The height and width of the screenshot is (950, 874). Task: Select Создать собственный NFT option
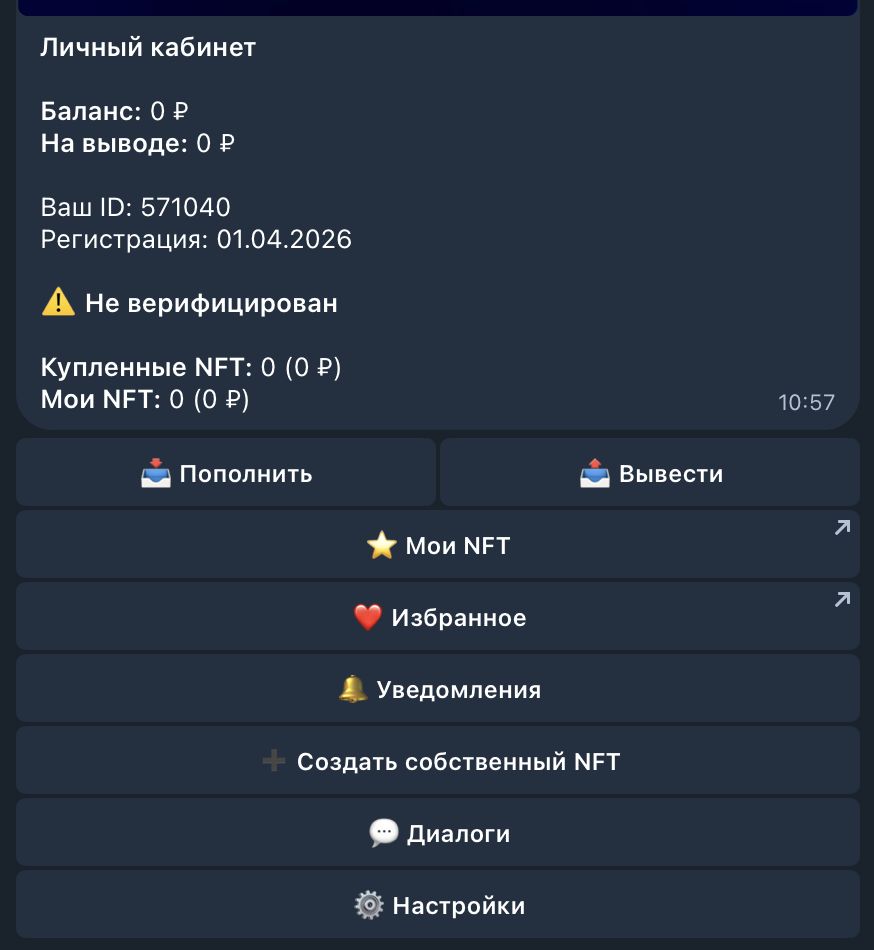[437, 760]
